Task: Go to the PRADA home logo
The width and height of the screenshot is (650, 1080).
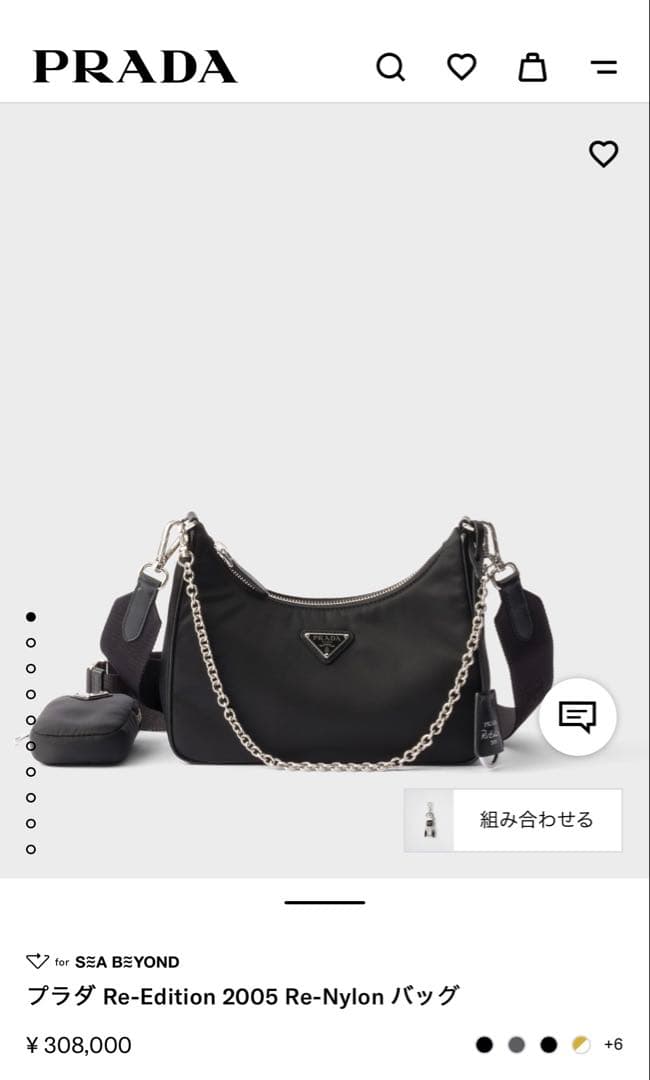Action: click(x=135, y=67)
